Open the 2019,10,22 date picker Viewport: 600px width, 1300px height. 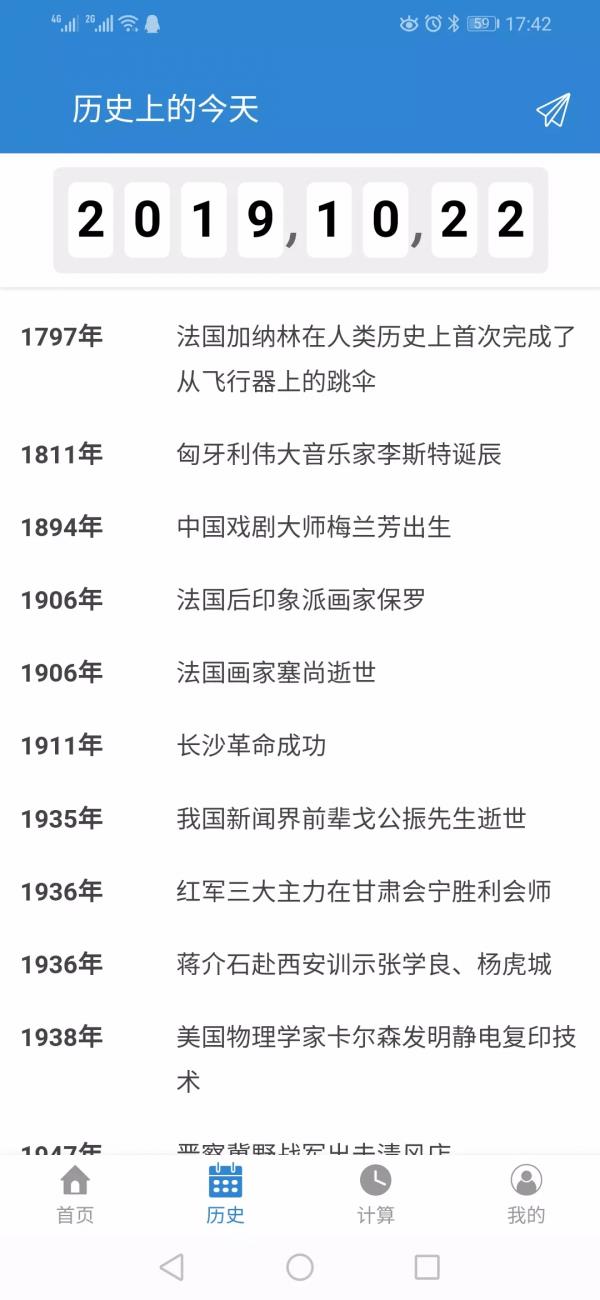[x=300, y=220]
